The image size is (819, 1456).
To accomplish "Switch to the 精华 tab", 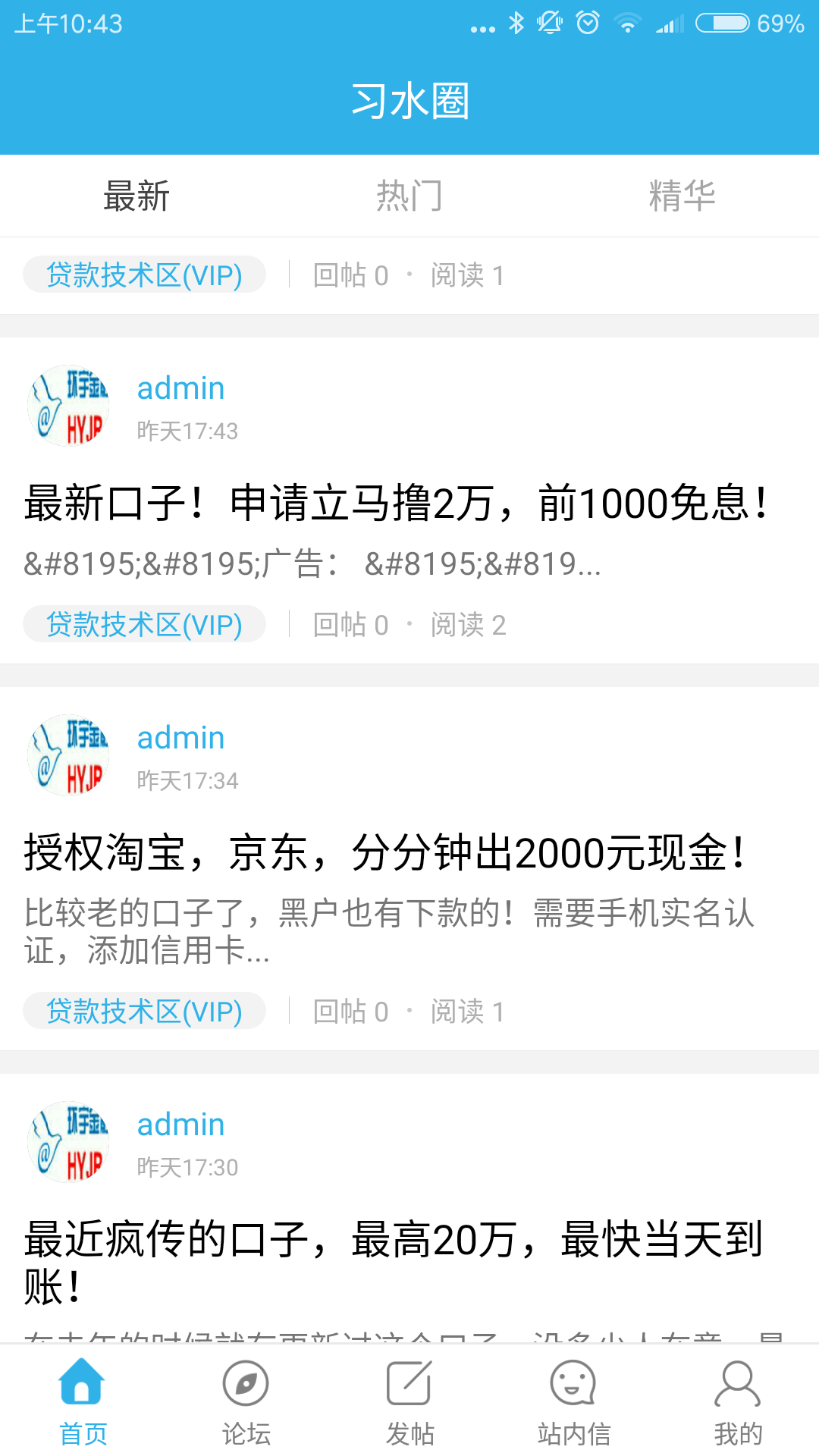I will 682,196.
